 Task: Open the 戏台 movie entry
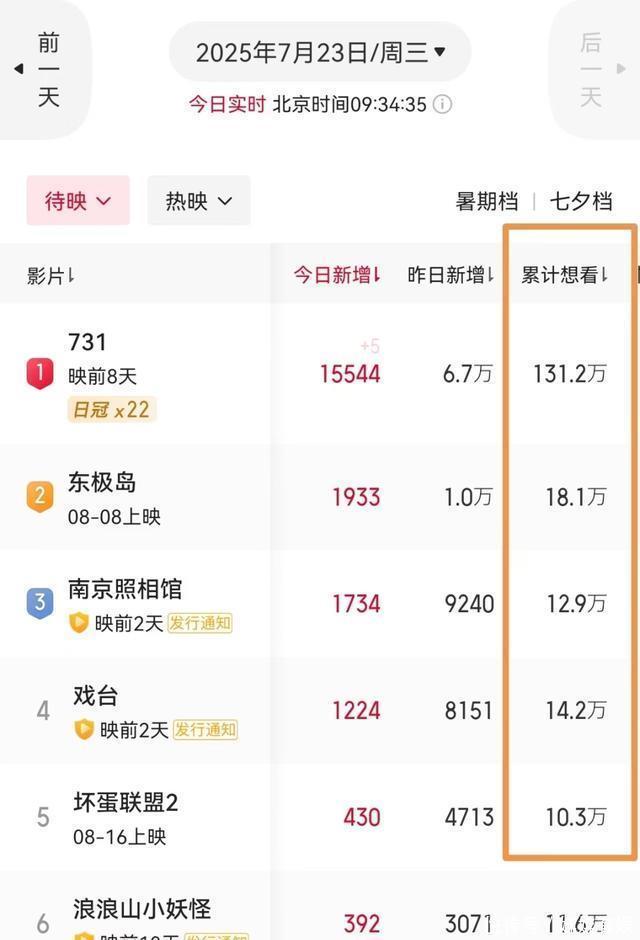pos(96,696)
